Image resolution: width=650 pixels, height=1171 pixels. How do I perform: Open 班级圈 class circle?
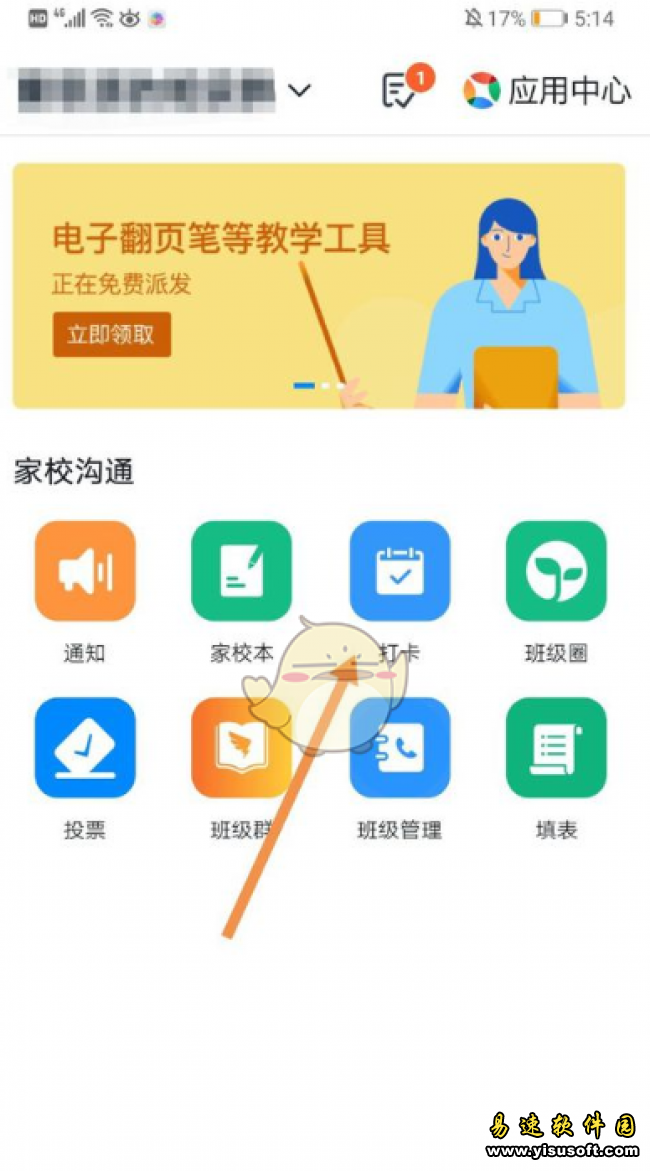(556, 572)
